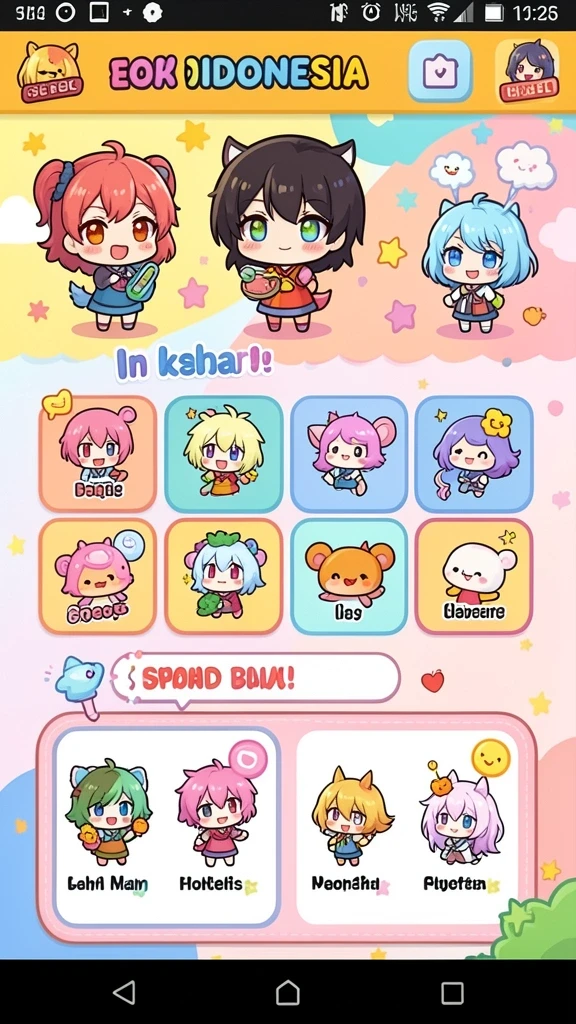Tap the cat badge at top left
Image resolution: width=576 pixels, height=1024 pixels.
point(50,72)
